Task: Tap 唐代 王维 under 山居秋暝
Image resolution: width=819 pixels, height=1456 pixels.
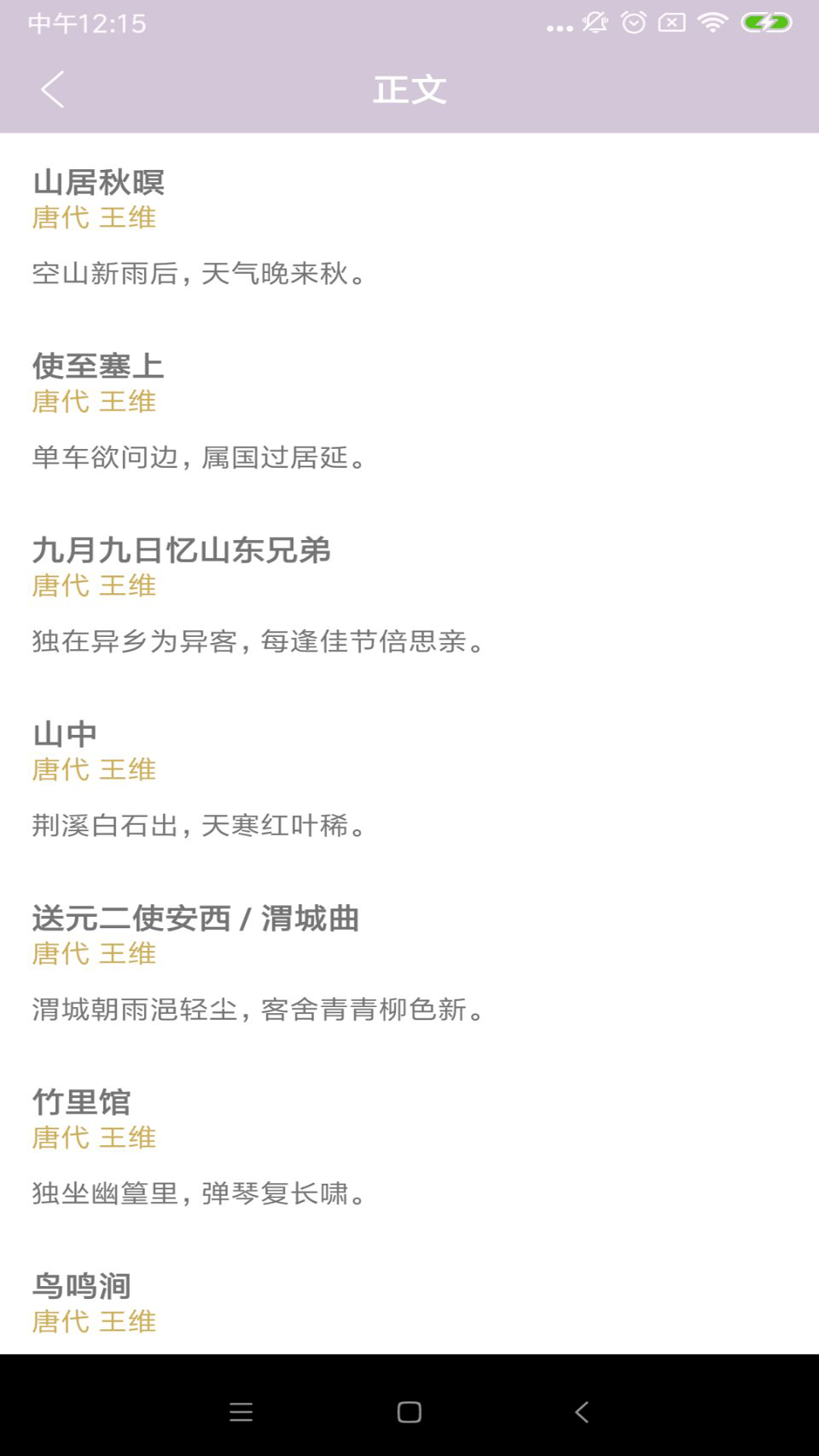Action: 94,218
